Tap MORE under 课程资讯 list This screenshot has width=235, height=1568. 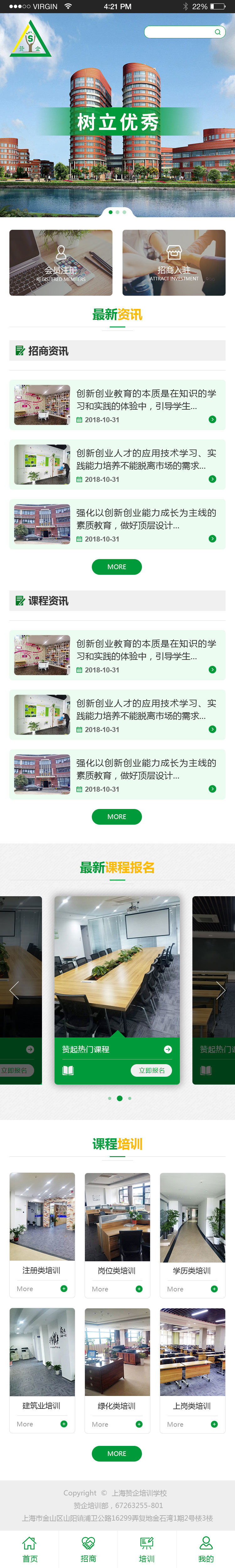[117, 816]
